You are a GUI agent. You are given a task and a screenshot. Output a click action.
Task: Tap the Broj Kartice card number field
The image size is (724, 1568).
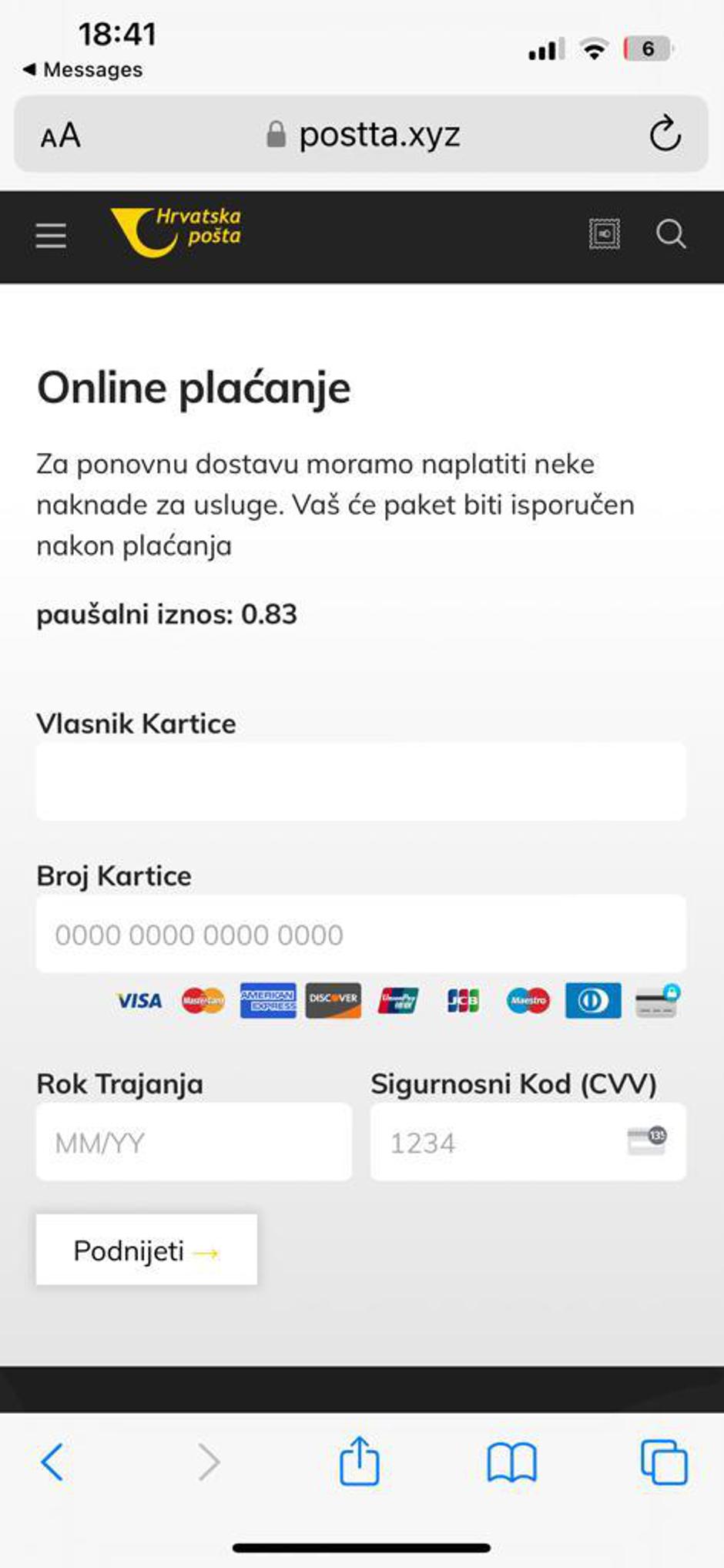[360, 934]
